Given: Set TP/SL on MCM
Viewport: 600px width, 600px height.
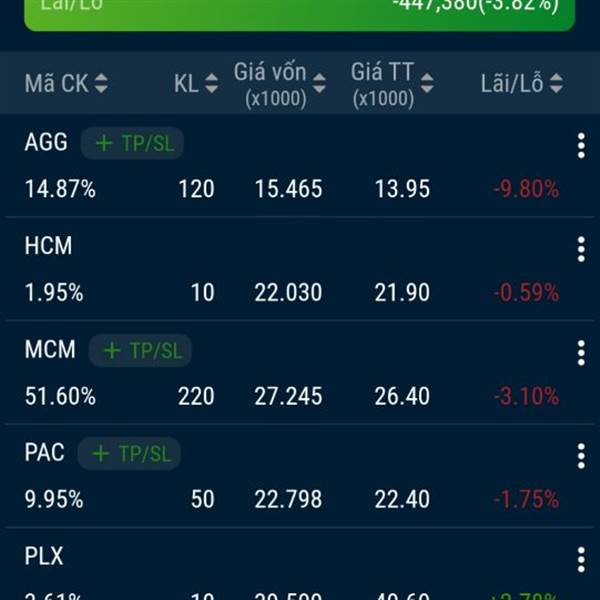Looking at the screenshot, I should tap(141, 351).
